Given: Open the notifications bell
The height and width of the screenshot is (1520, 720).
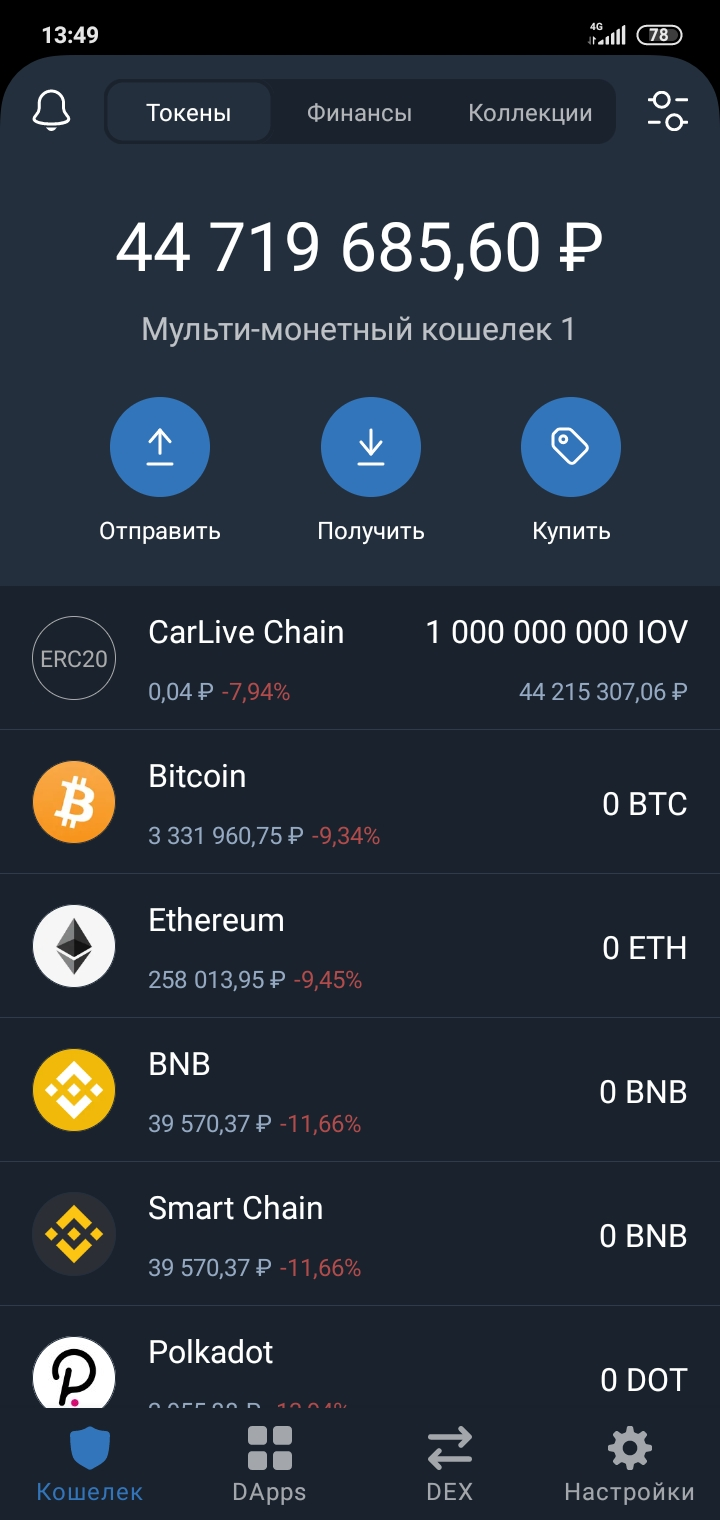Looking at the screenshot, I should click(x=52, y=111).
